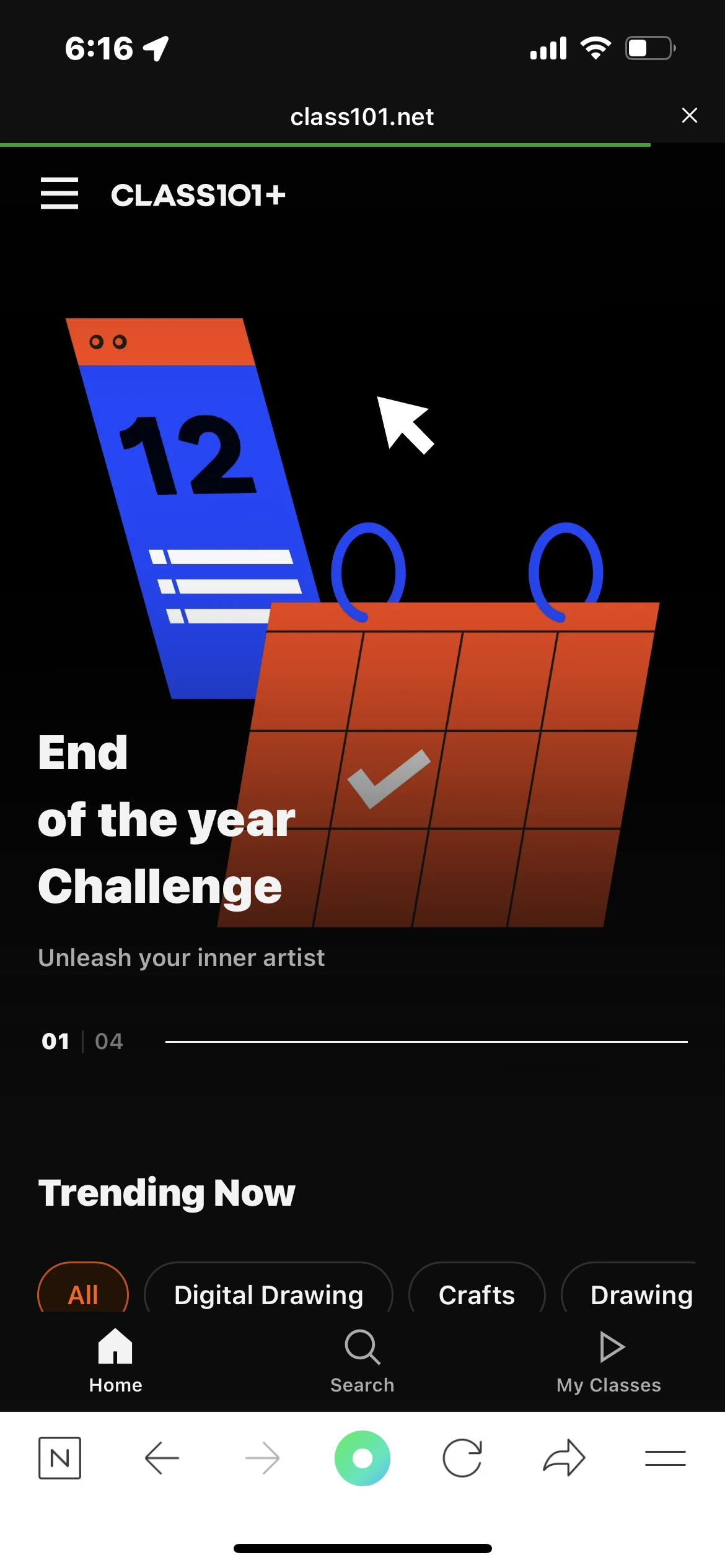This screenshot has height=1568, width=725.
Task: Go back to the previous page
Action: [162, 1458]
